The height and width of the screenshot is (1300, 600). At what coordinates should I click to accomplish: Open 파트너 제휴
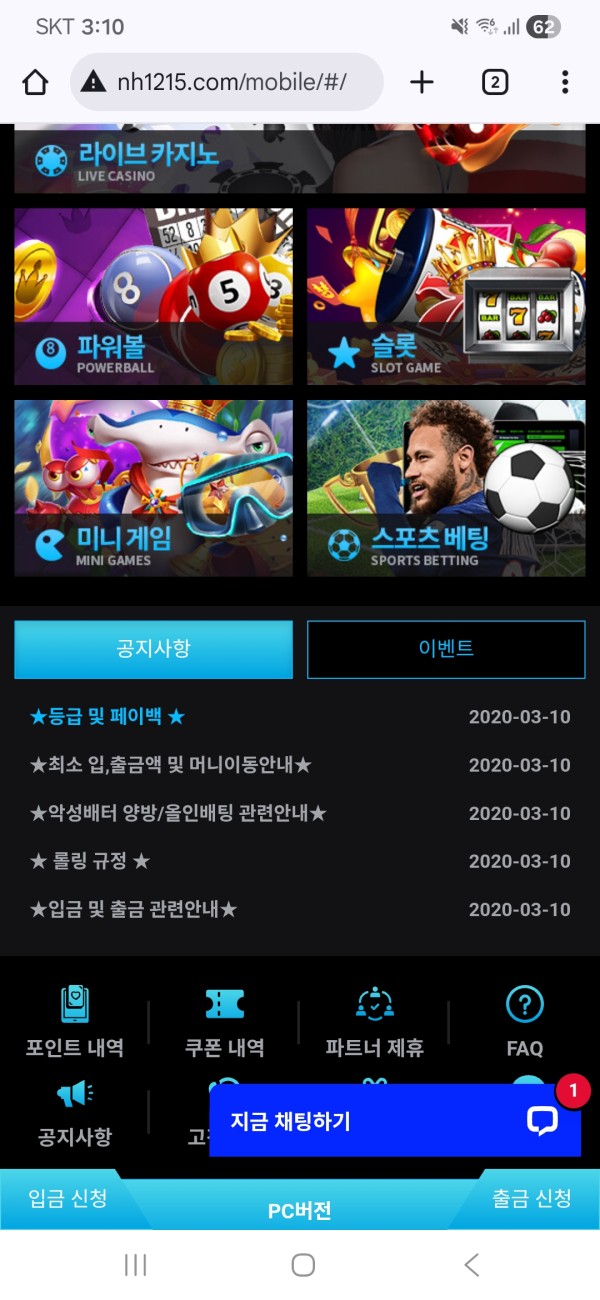click(375, 1022)
